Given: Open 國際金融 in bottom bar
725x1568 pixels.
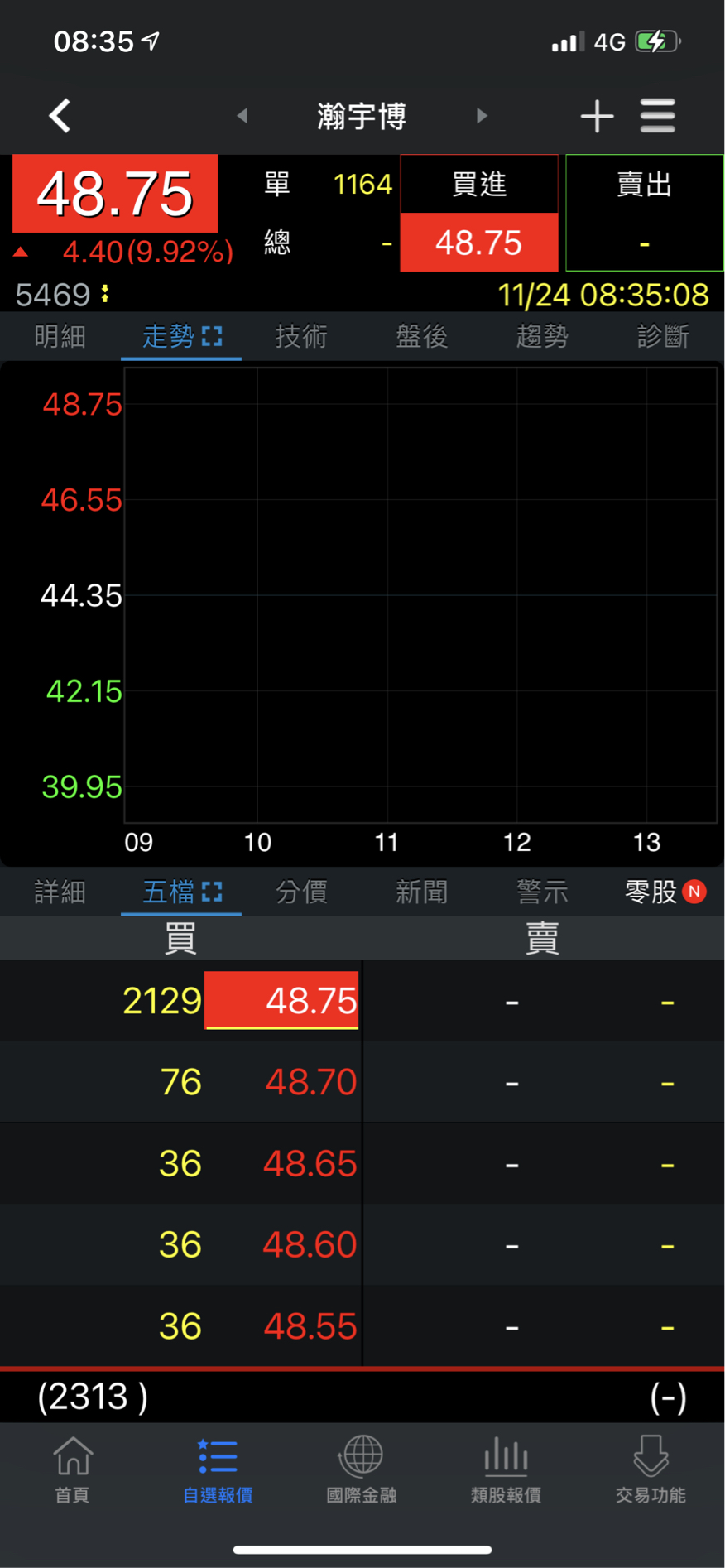Looking at the screenshot, I should (x=362, y=1470).
